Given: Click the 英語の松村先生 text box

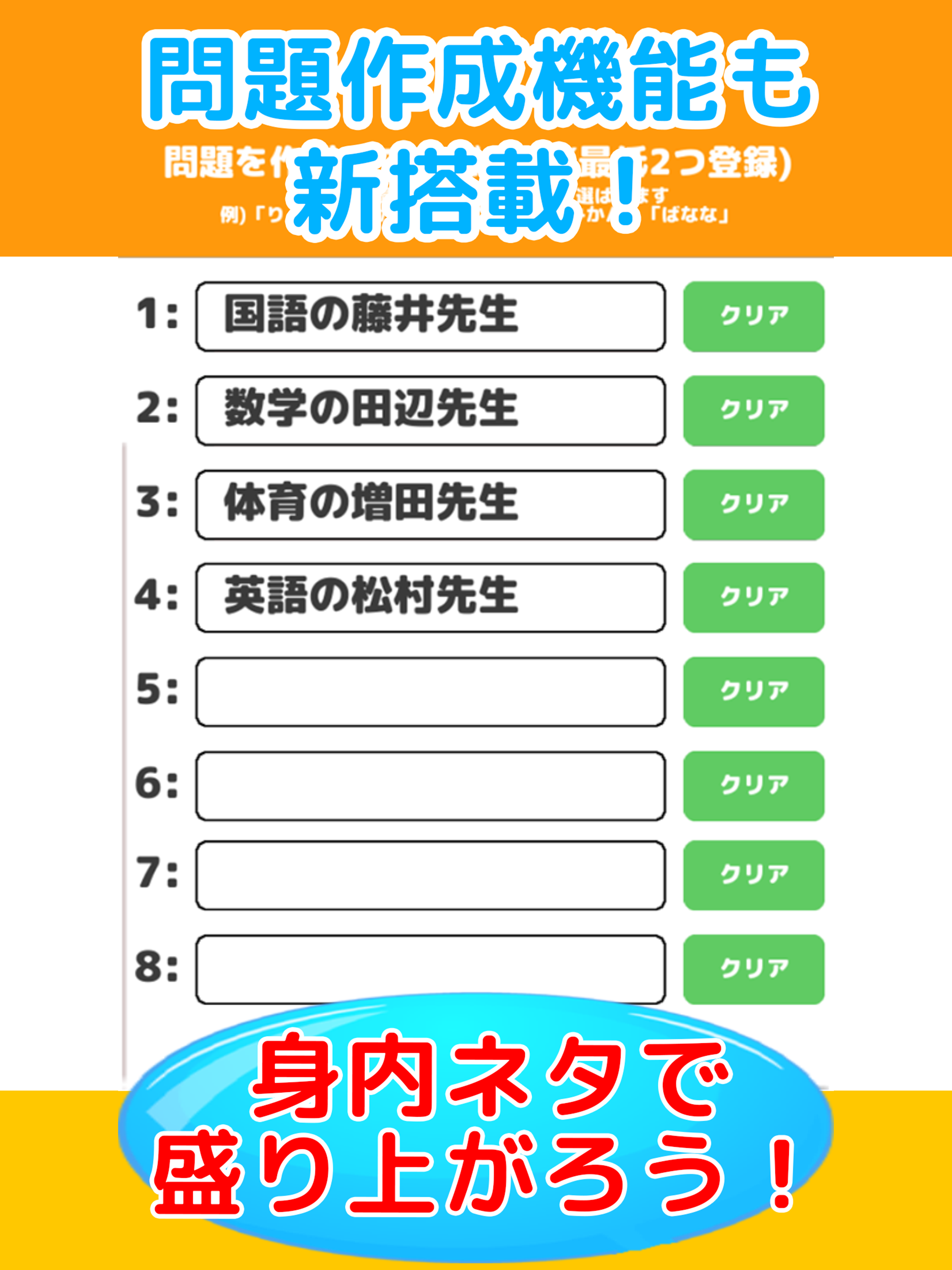Looking at the screenshot, I should click(x=428, y=597).
